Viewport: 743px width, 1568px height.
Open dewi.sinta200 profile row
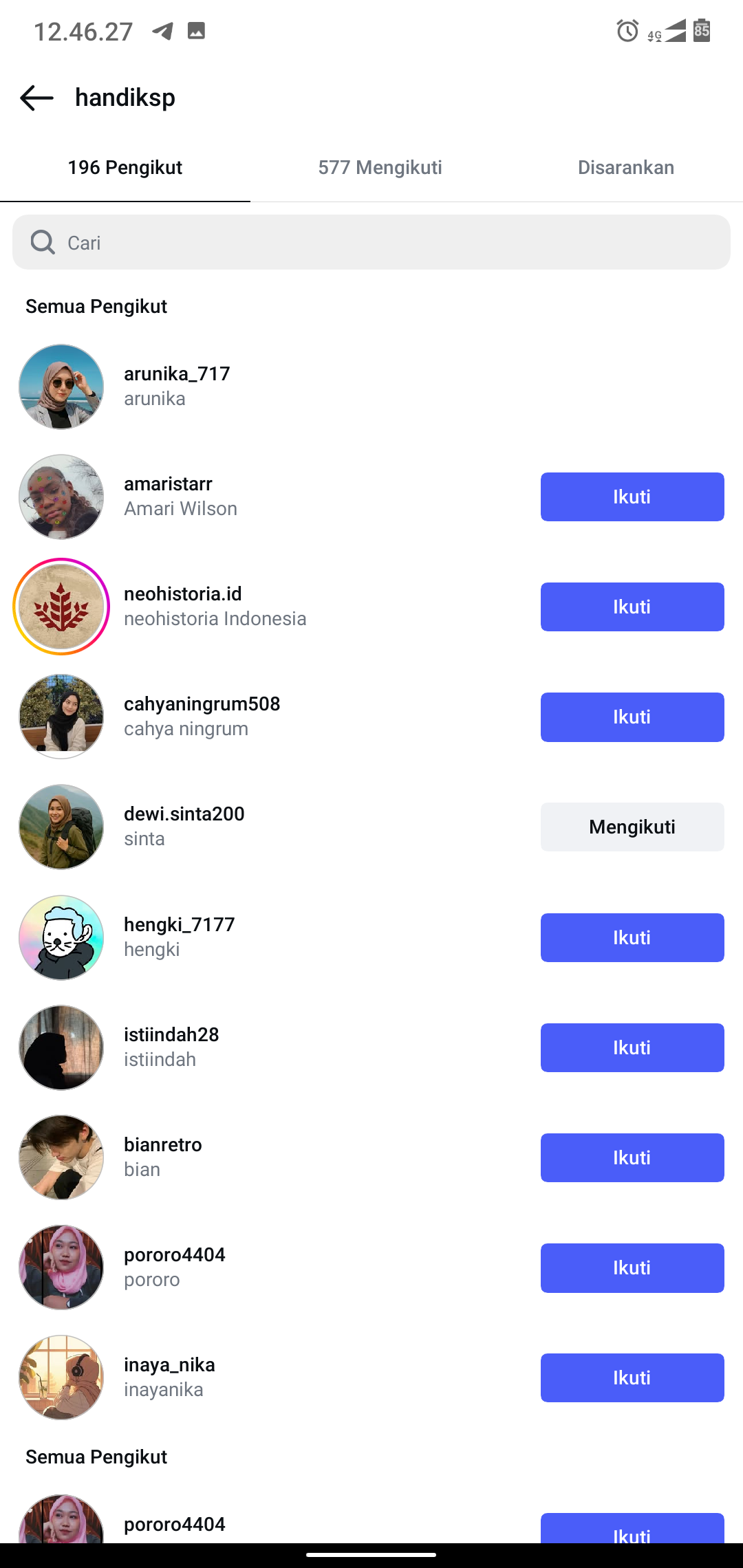click(x=184, y=826)
